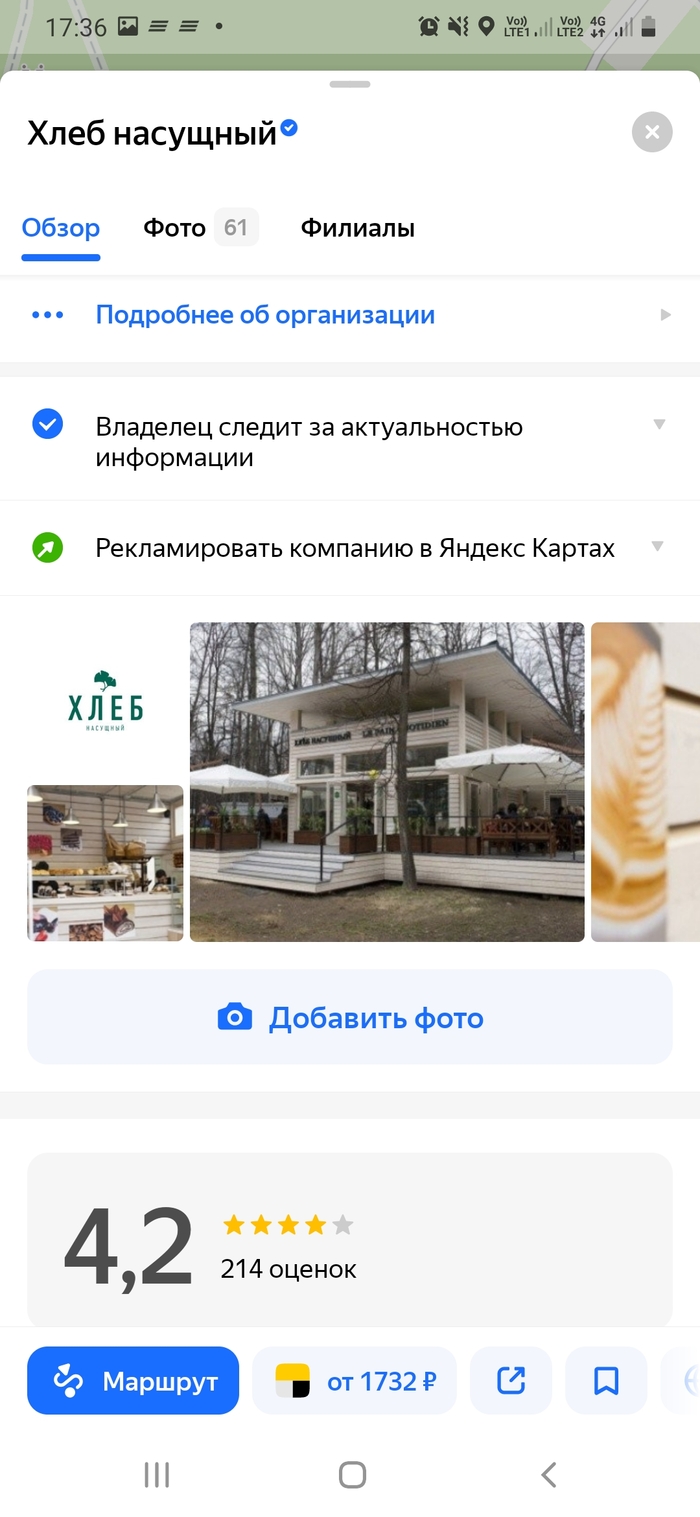Open the Хлеб logo image

(105, 701)
